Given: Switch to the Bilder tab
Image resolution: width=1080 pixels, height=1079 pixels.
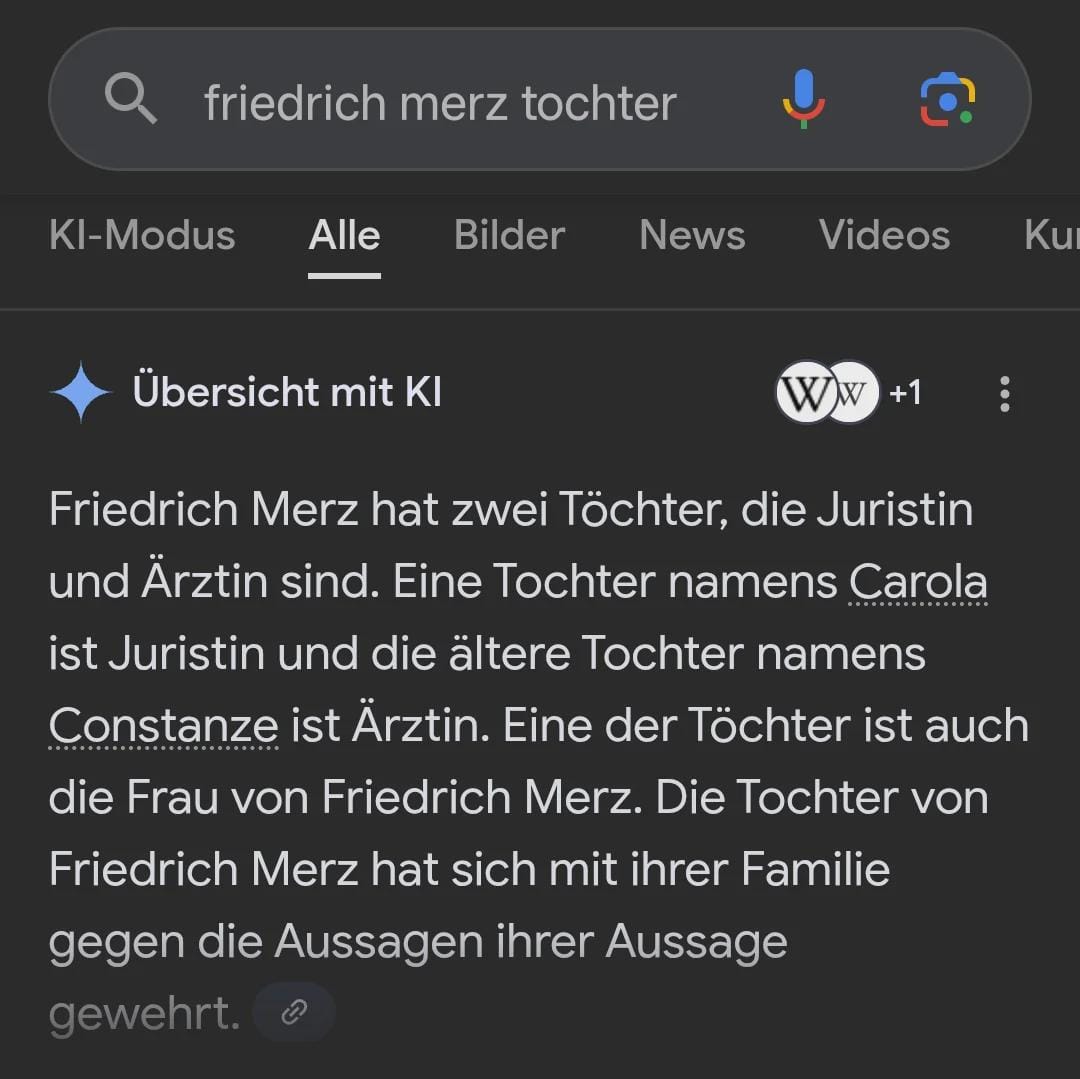Looking at the screenshot, I should tap(509, 236).
